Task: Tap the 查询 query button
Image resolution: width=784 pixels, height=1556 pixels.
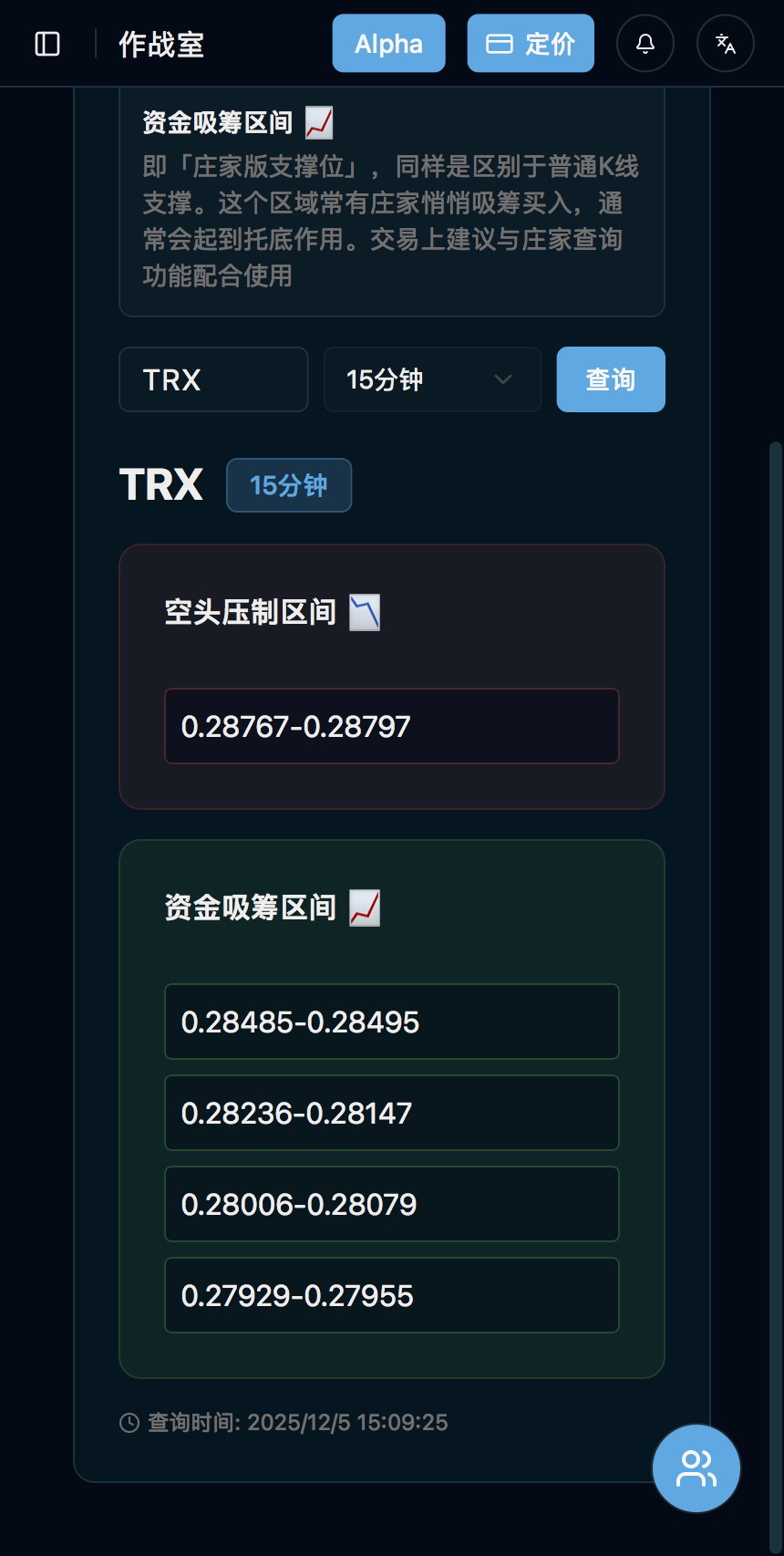Action: click(x=611, y=379)
